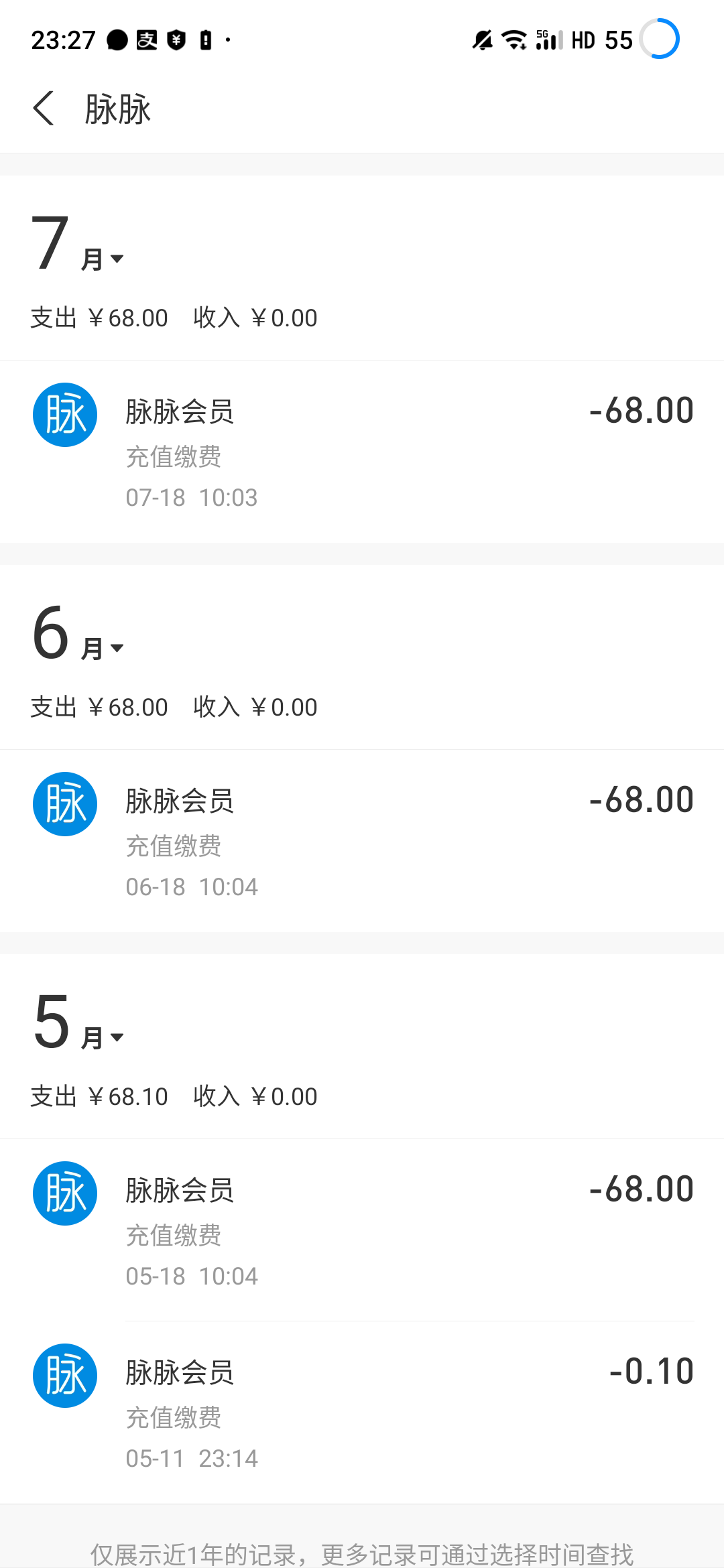Open the 05-18 10:04 脉脉会员 bill
Screen dimensions: 724x1568
(362, 1230)
